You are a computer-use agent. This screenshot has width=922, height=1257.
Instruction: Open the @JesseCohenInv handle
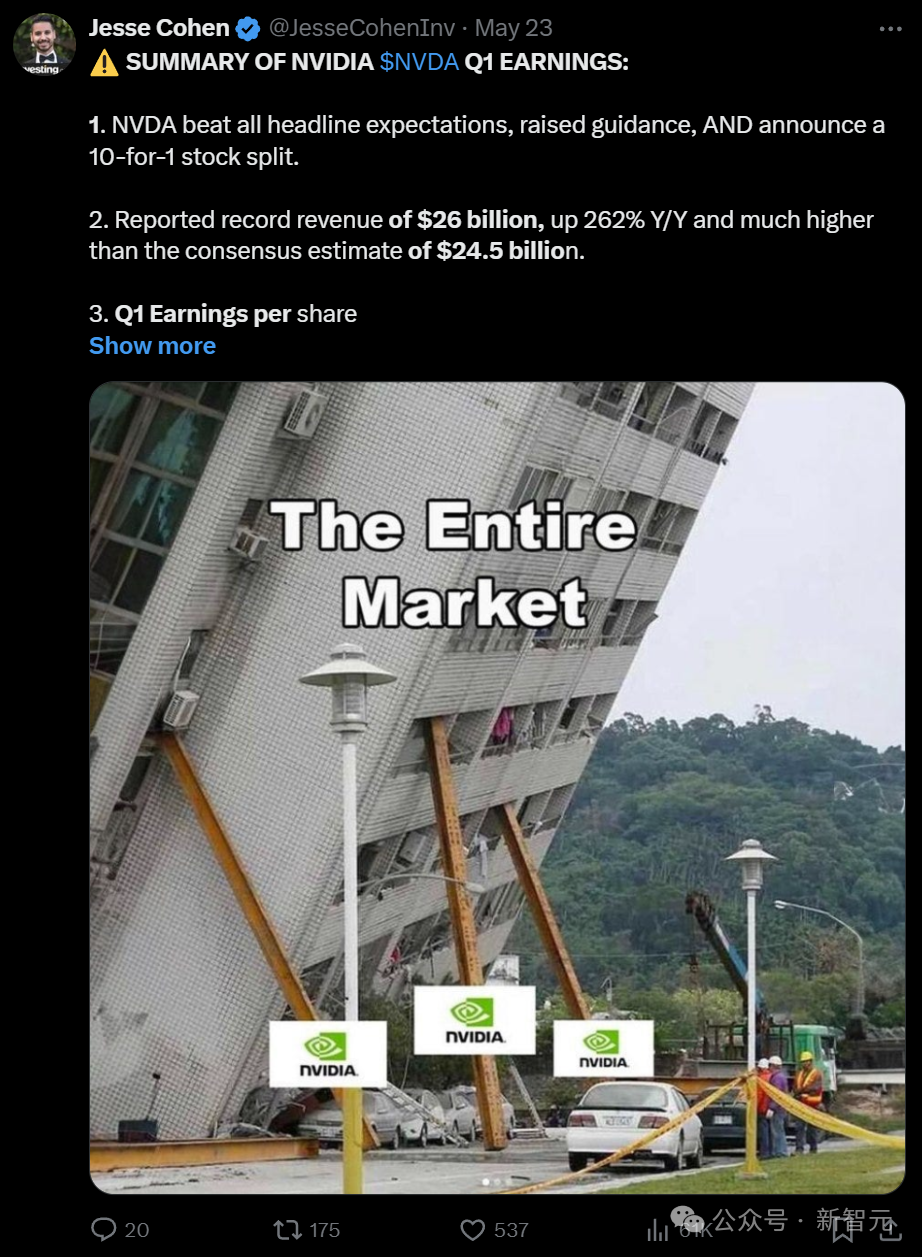[x=362, y=28]
